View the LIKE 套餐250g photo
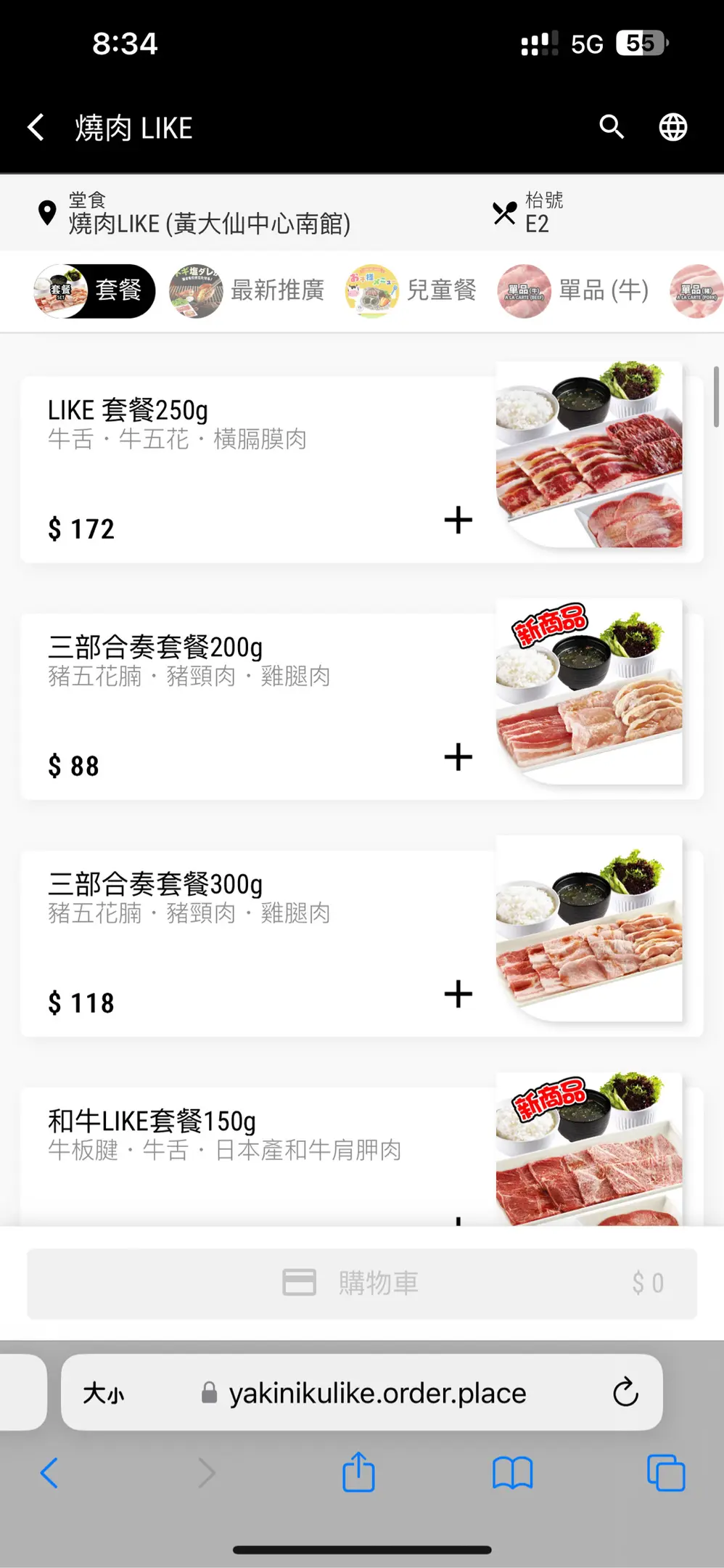Viewport: 724px width, 1568px height. 589,454
